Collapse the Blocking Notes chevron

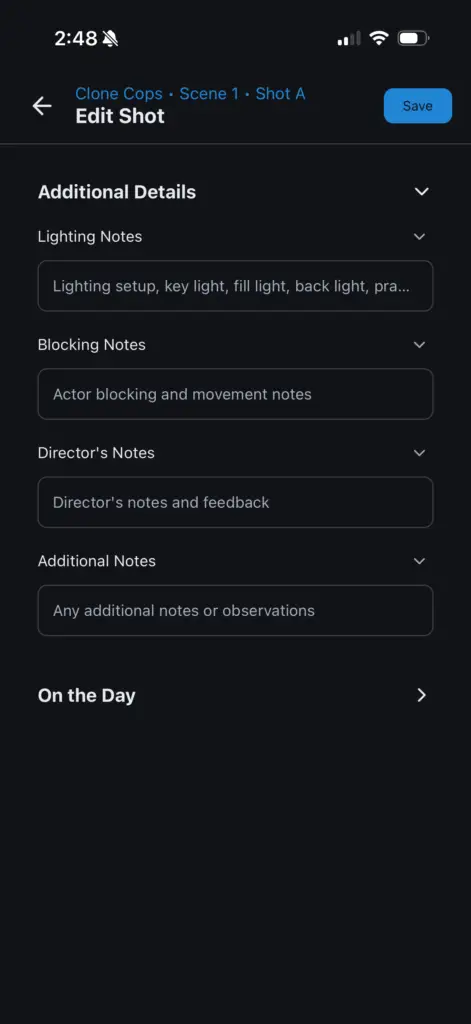pyautogui.click(x=419, y=345)
